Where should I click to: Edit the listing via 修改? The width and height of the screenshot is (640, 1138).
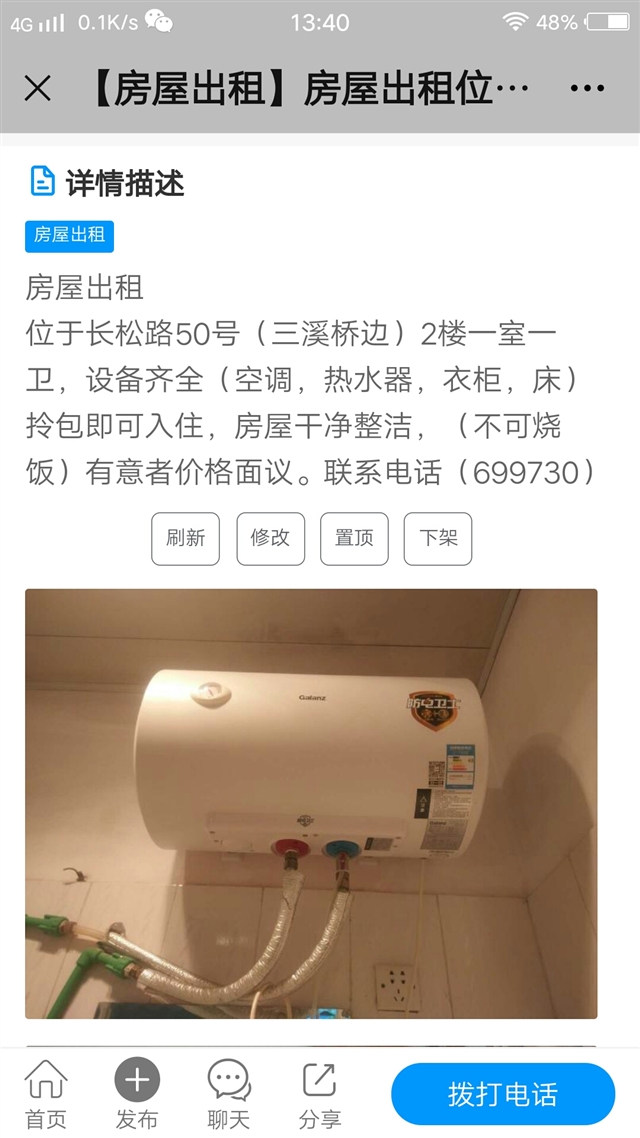[x=270, y=538]
